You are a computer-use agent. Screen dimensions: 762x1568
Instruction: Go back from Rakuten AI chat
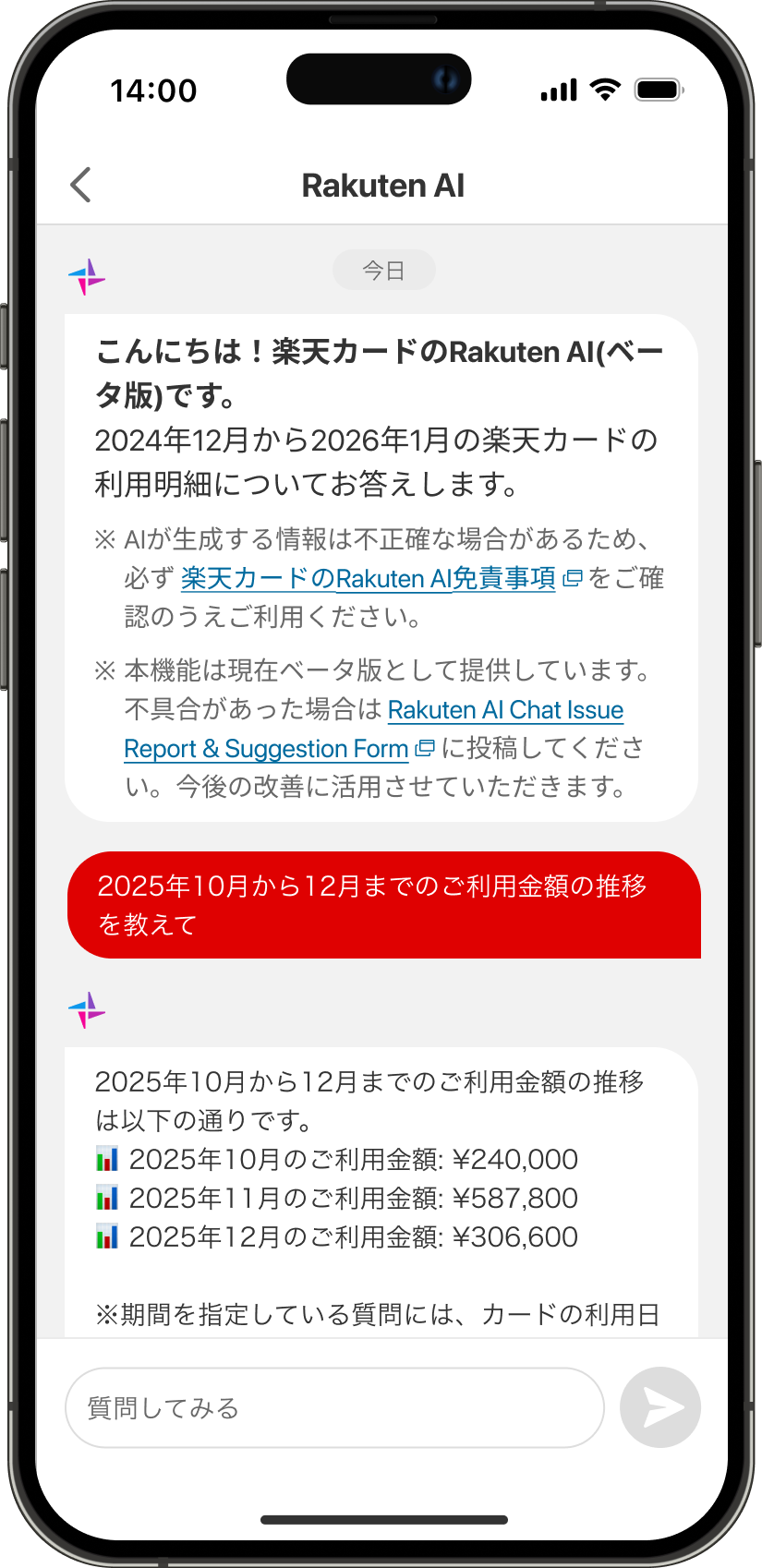click(81, 185)
